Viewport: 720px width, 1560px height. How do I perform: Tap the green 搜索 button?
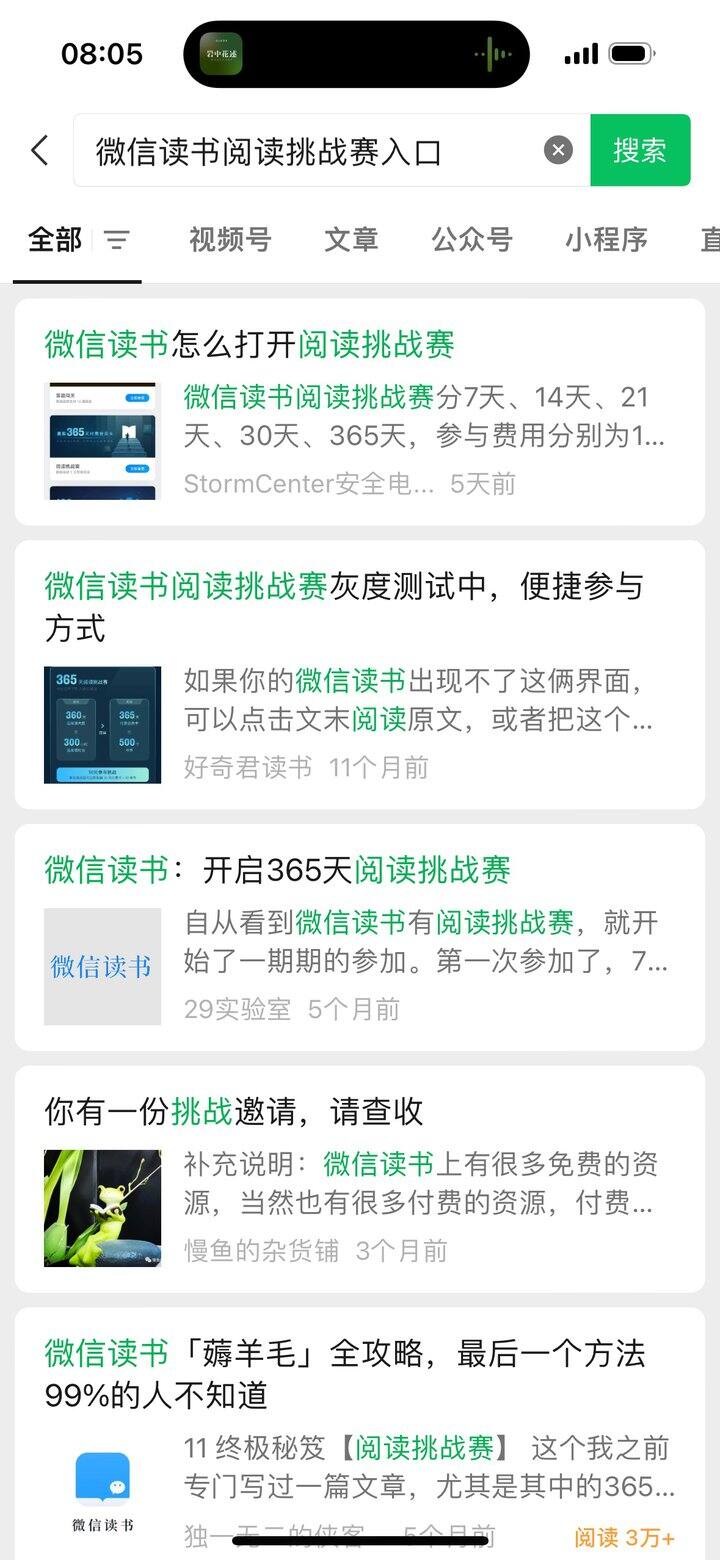tap(640, 150)
